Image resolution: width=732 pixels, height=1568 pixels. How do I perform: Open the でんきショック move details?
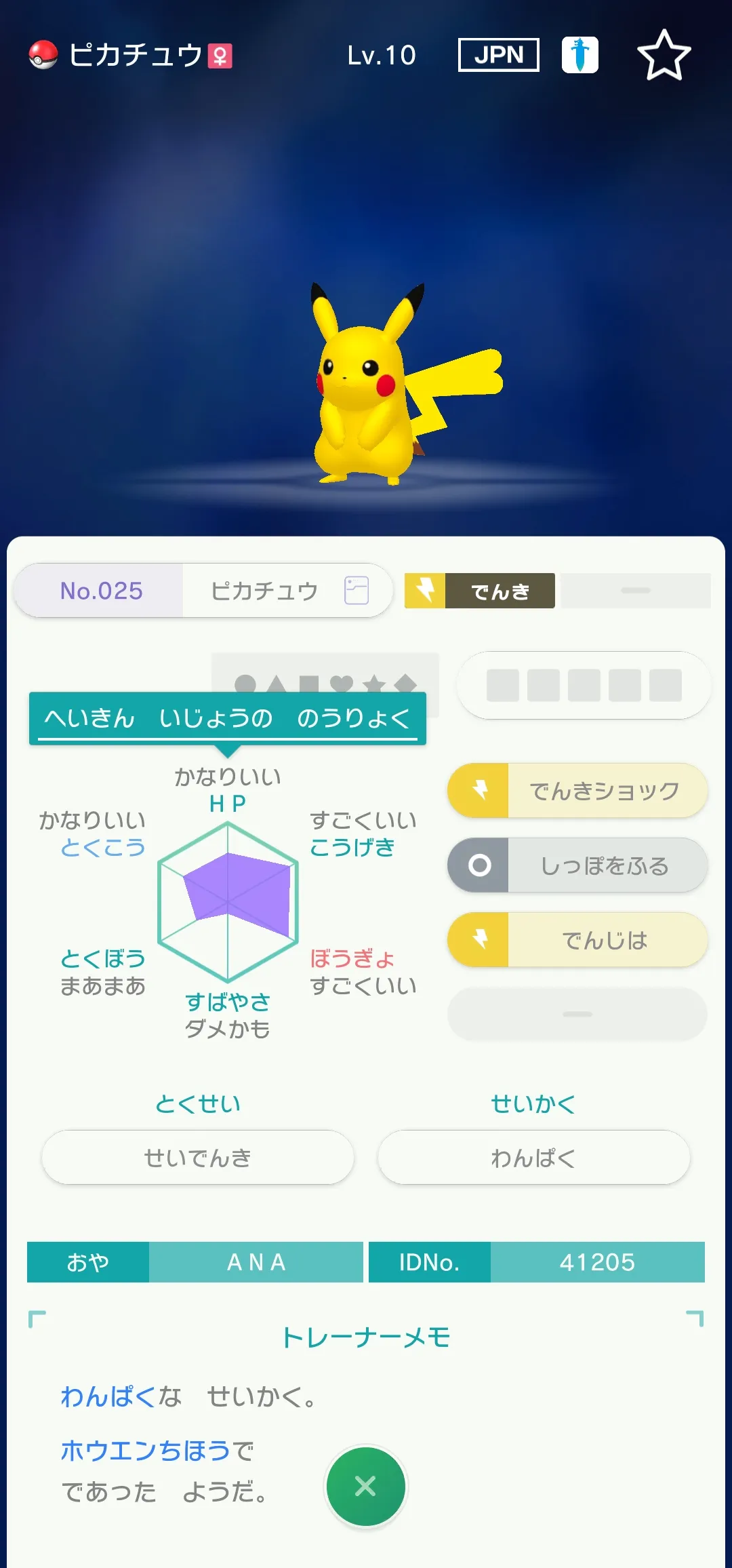[x=577, y=791]
